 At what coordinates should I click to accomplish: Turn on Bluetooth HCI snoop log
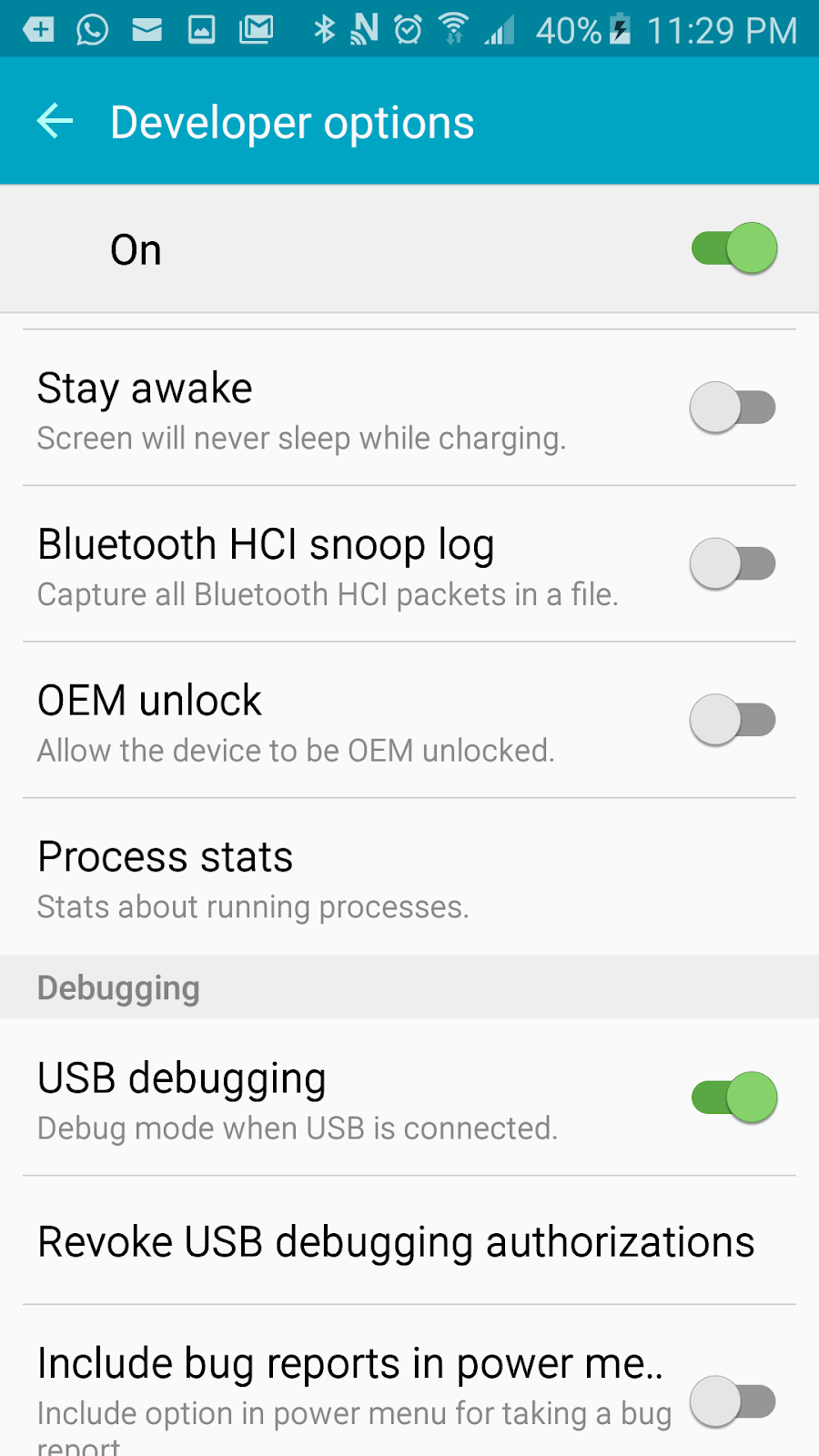[733, 564]
